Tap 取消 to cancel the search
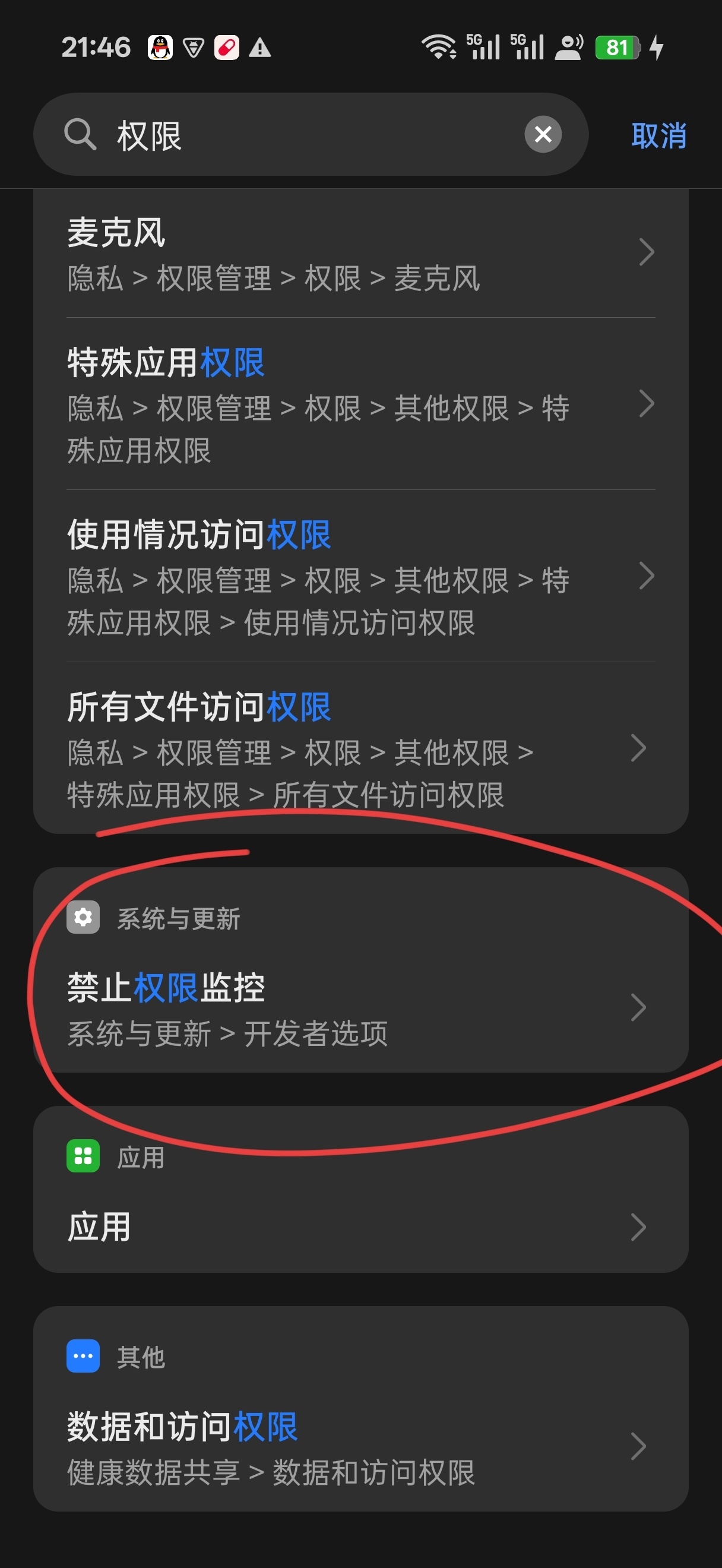 coord(658,135)
